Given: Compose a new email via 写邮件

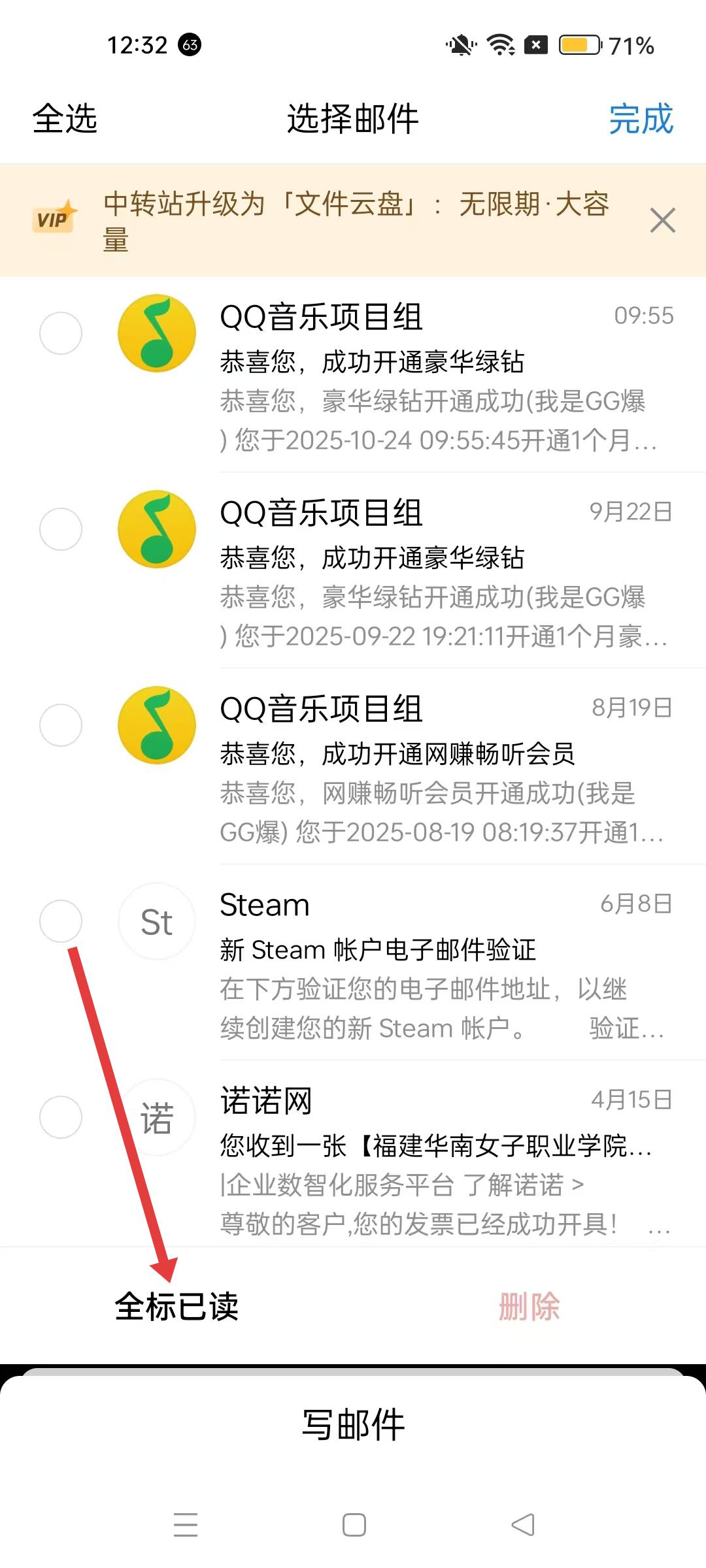Looking at the screenshot, I should pyautogui.click(x=353, y=1424).
